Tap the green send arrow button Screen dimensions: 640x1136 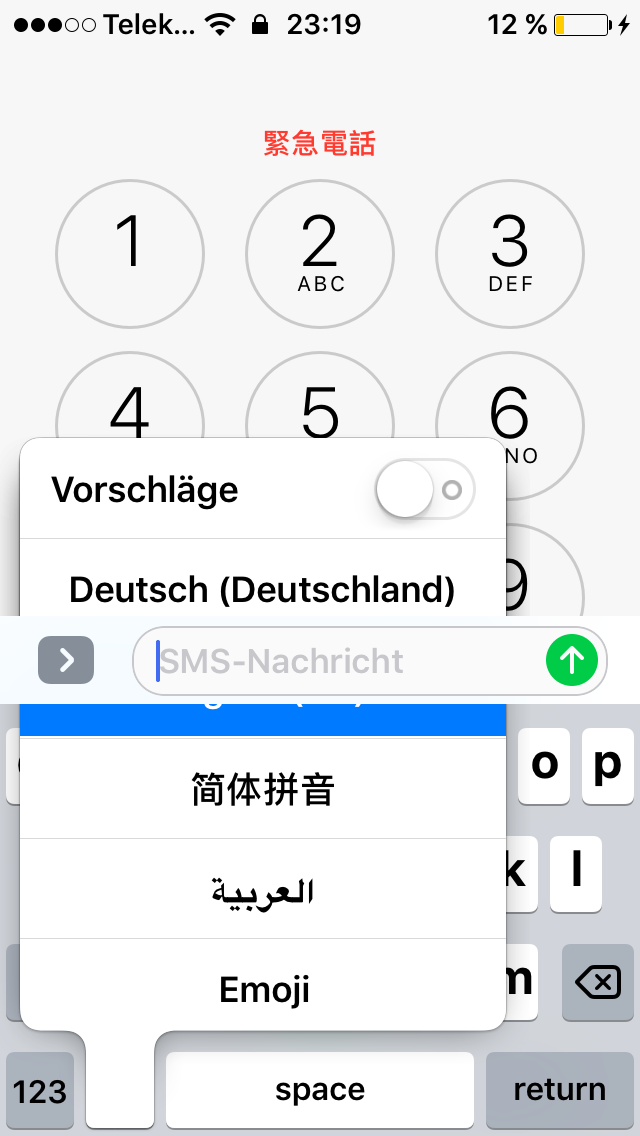[x=572, y=660]
